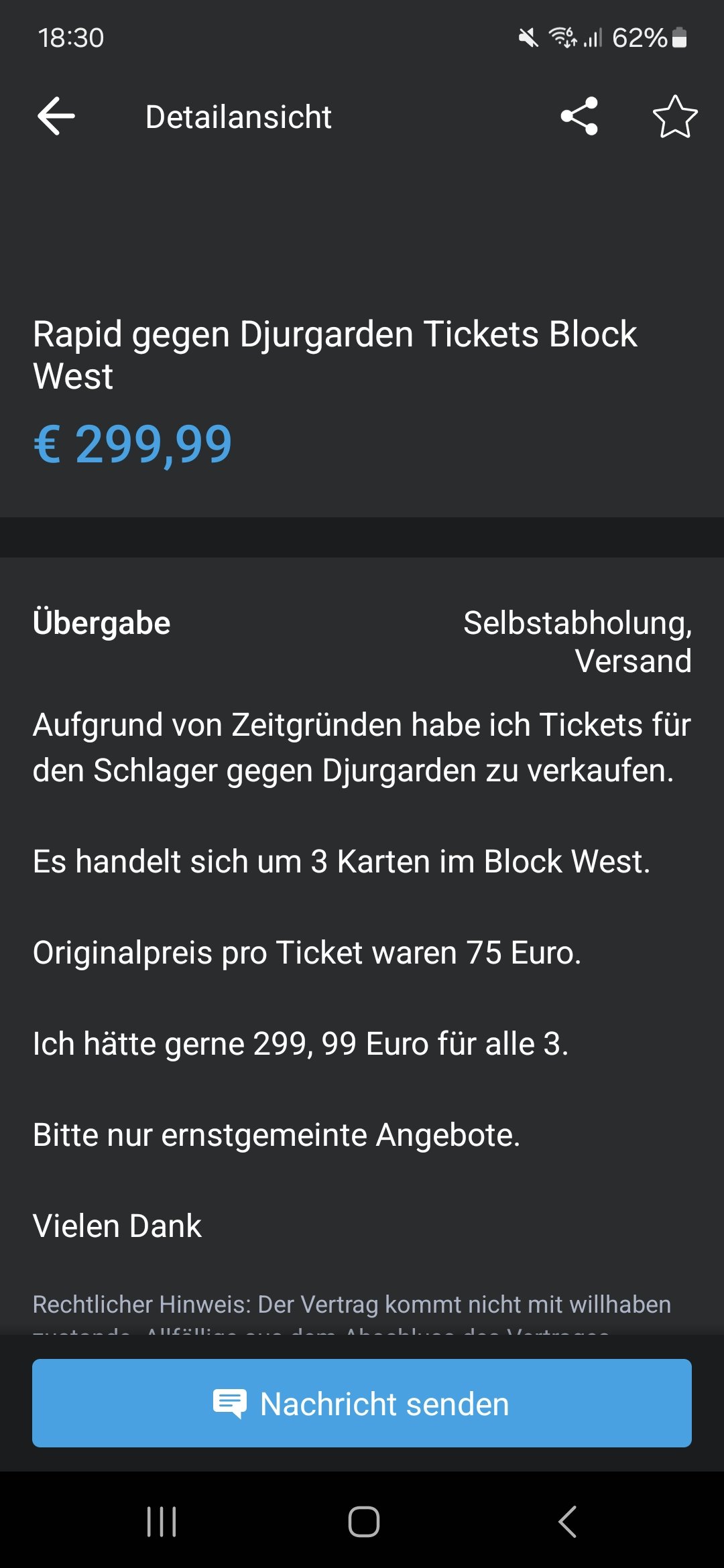Screen dimensions: 724x1568
Task: Save the listing with the star icon
Action: (675, 117)
